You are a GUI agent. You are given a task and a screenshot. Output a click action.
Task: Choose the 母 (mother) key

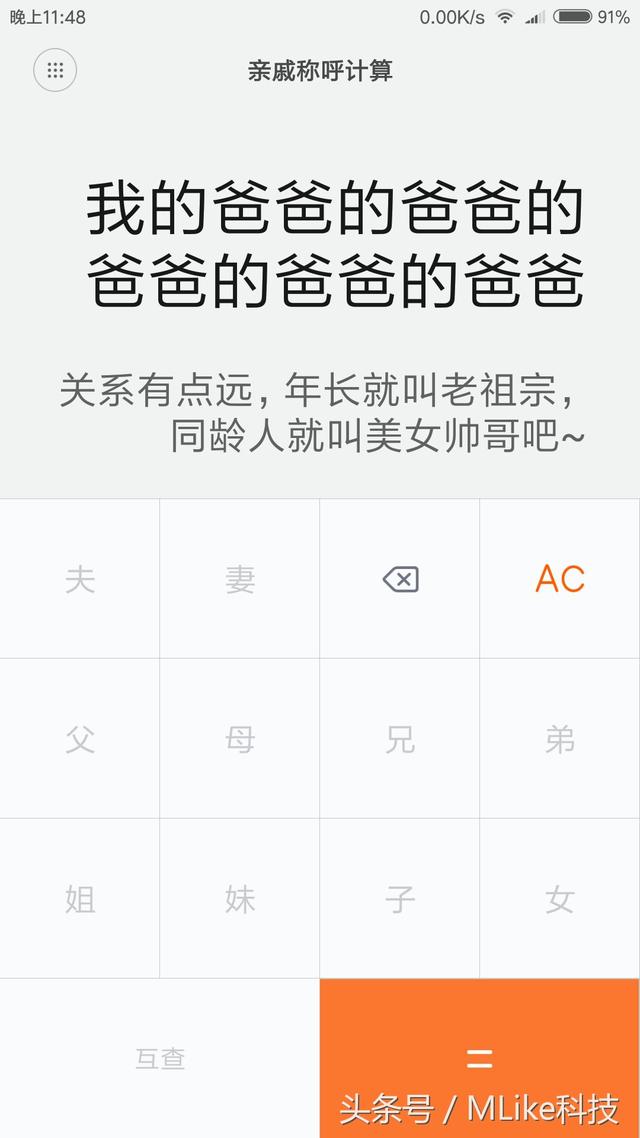[240, 739]
